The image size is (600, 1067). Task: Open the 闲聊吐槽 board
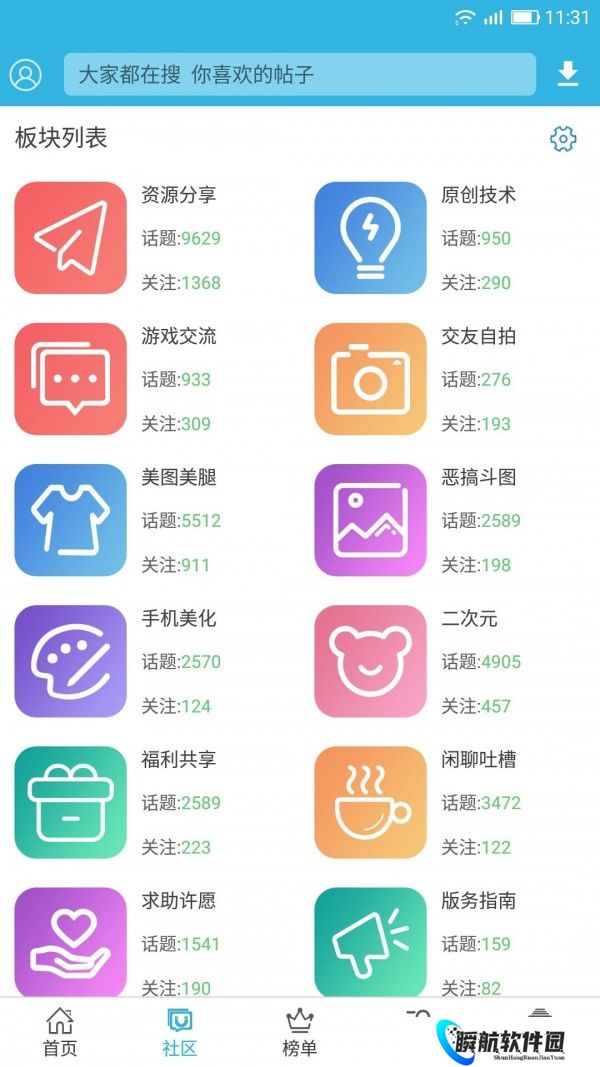[370, 802]
